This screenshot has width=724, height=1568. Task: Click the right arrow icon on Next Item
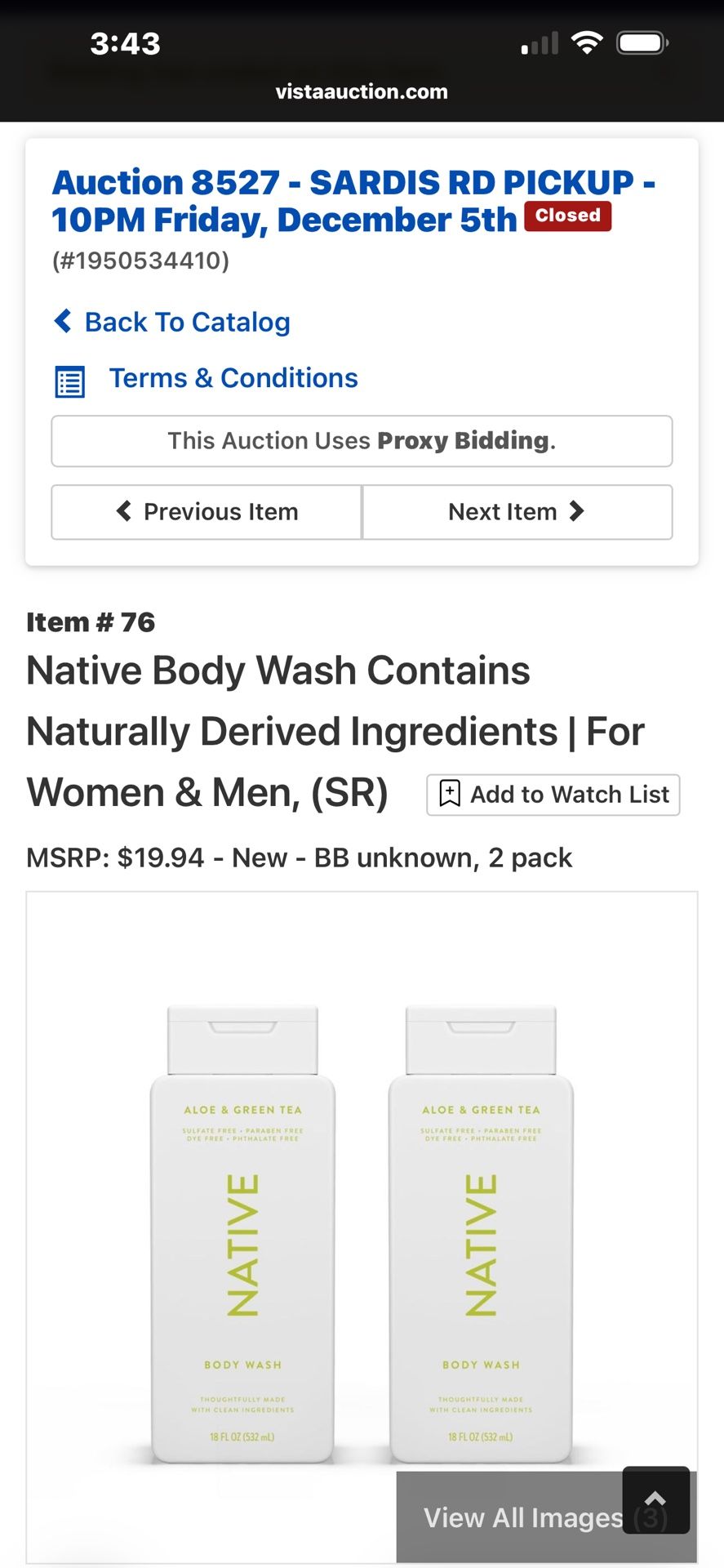pyautogui.click(x=579, y=512)
